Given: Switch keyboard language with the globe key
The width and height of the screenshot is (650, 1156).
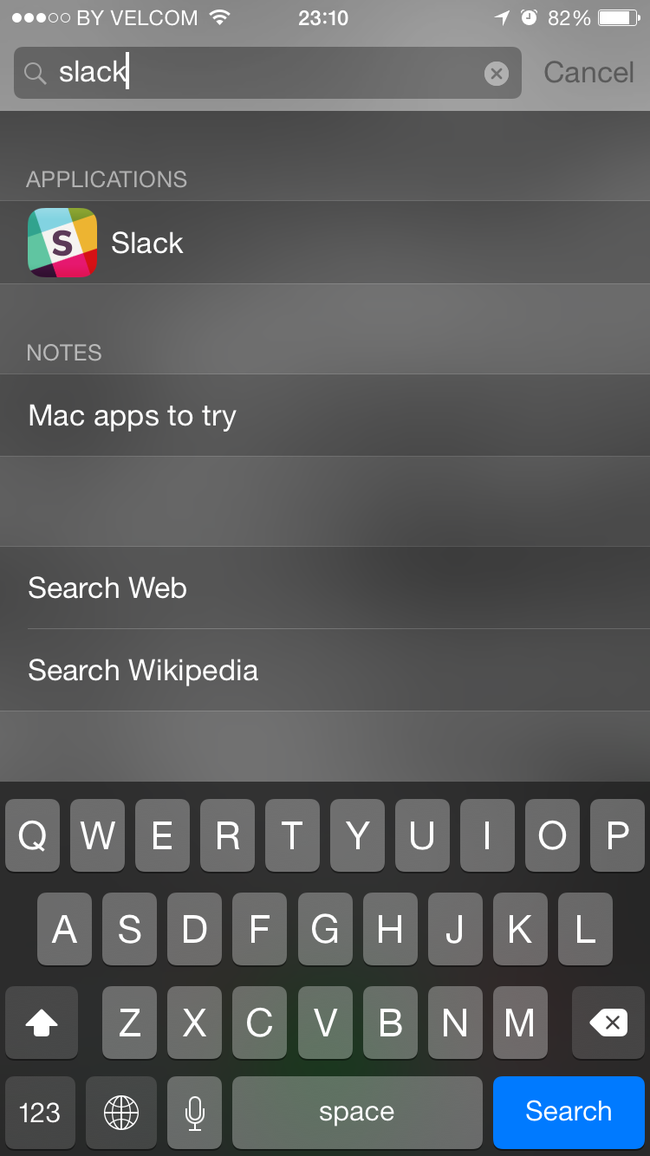Looking at the screenshot, I should click(121, 1112).
